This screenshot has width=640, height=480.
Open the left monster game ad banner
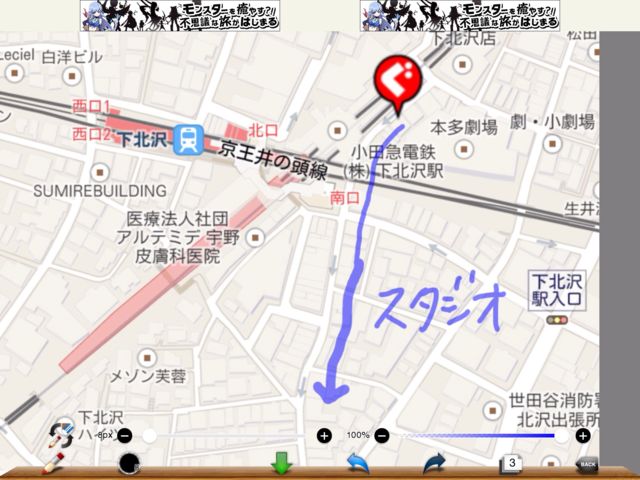click(x=180, y=15)
